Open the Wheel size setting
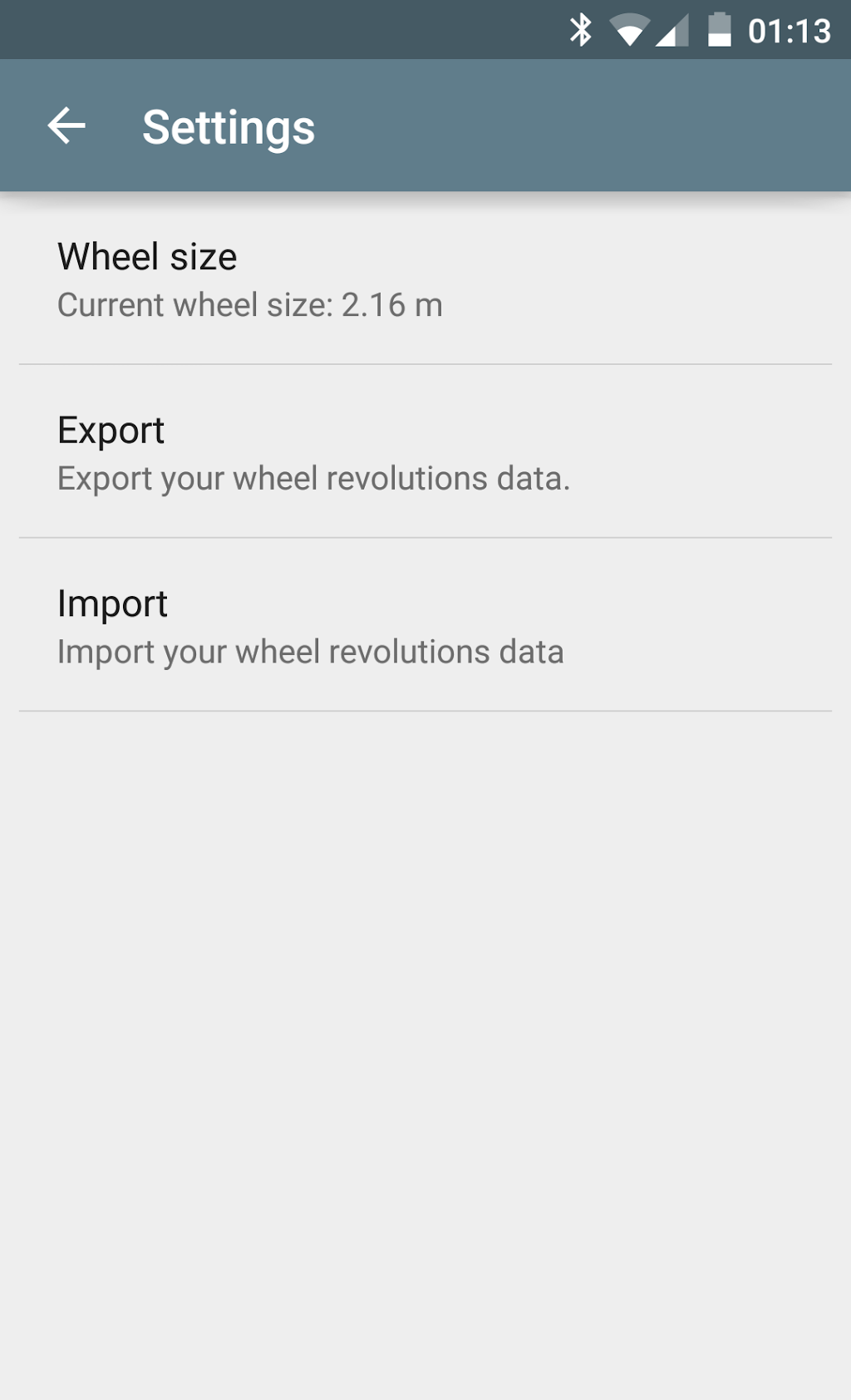851x1400 pixels. 424,279
